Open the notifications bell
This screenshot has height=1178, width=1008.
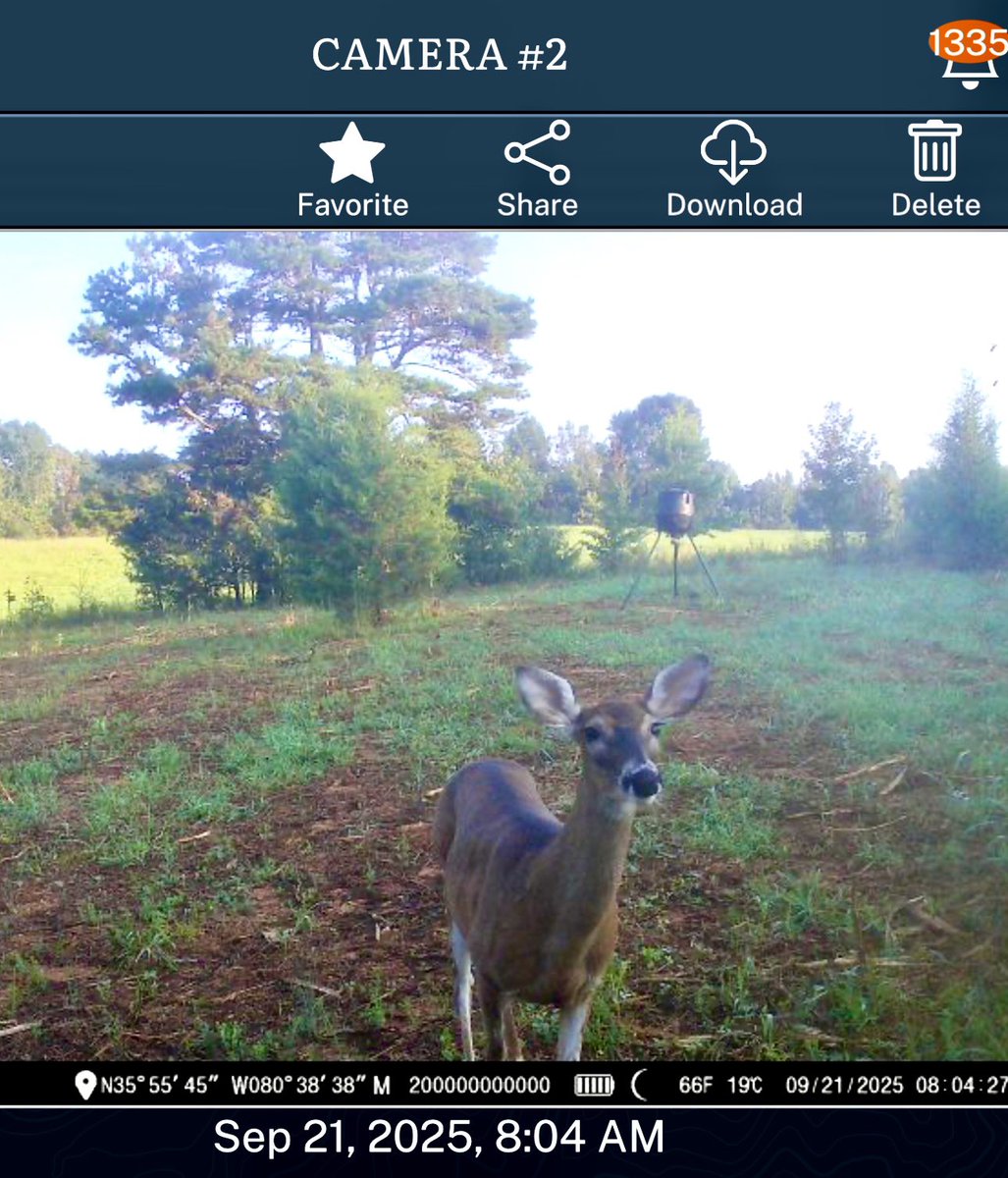pos(969,59)
